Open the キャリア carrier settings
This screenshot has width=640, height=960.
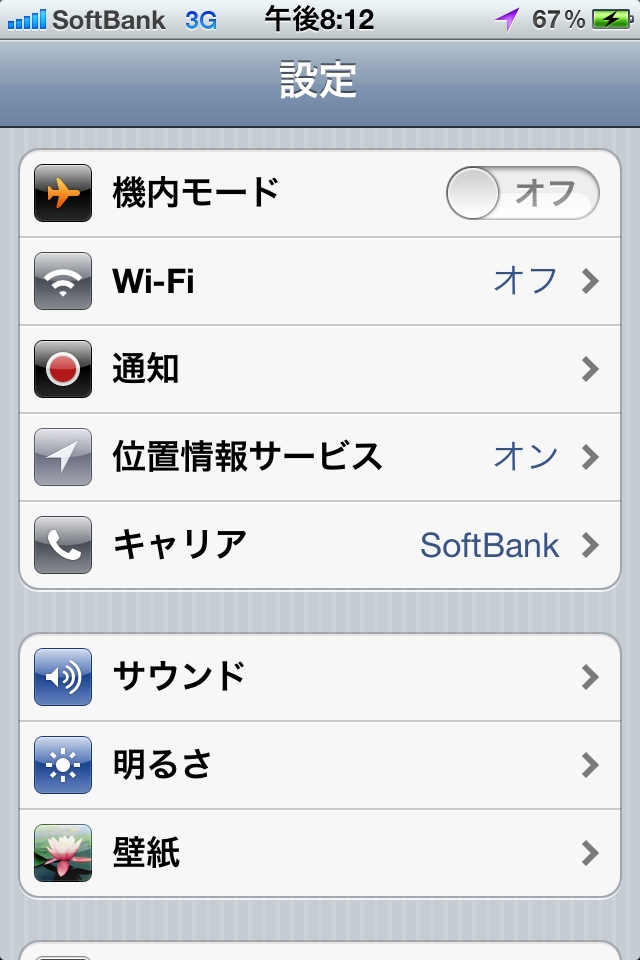point(320,545)
